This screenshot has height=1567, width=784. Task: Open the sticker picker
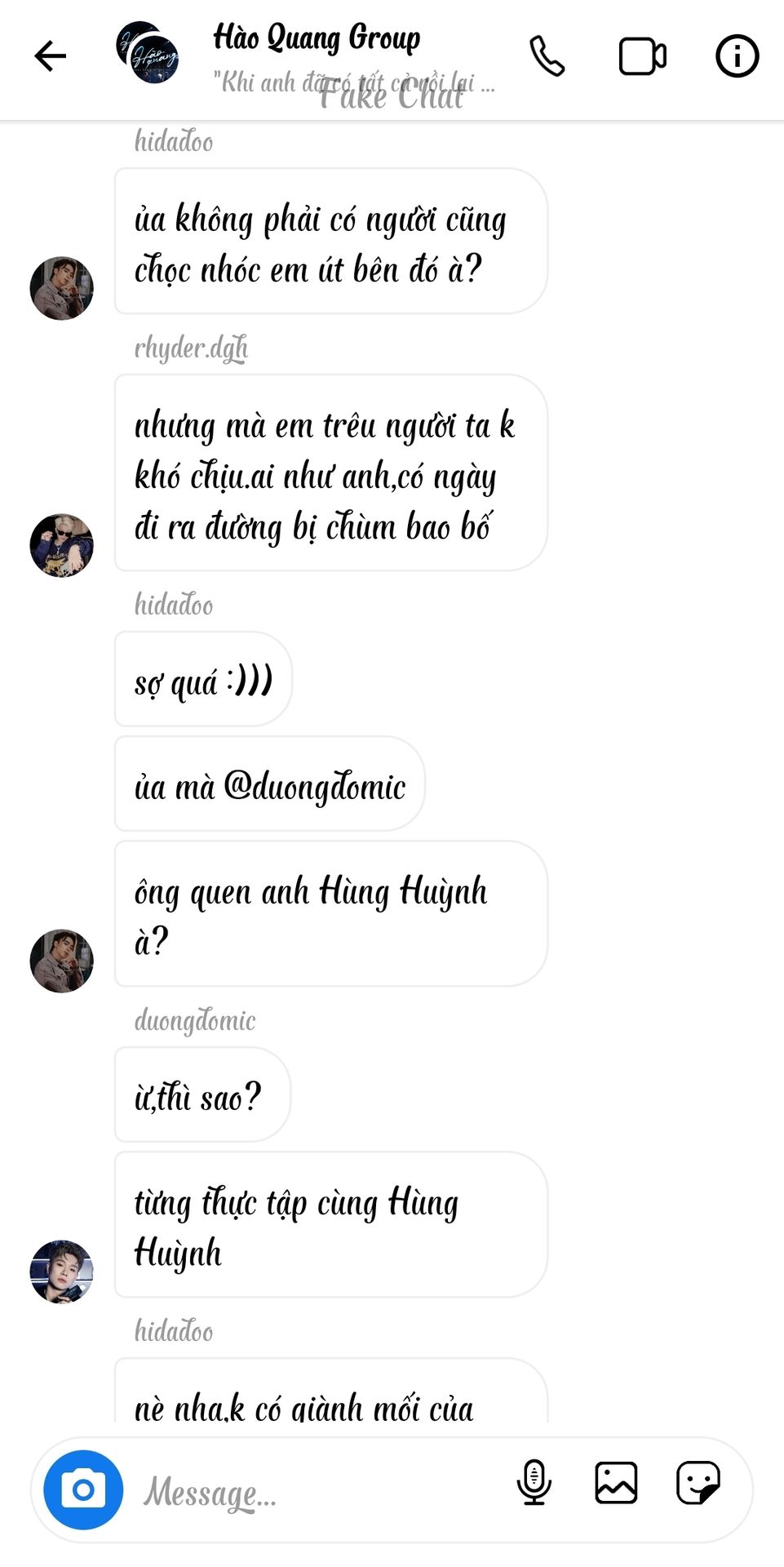pyautogui.click(x=698, y=1482)
